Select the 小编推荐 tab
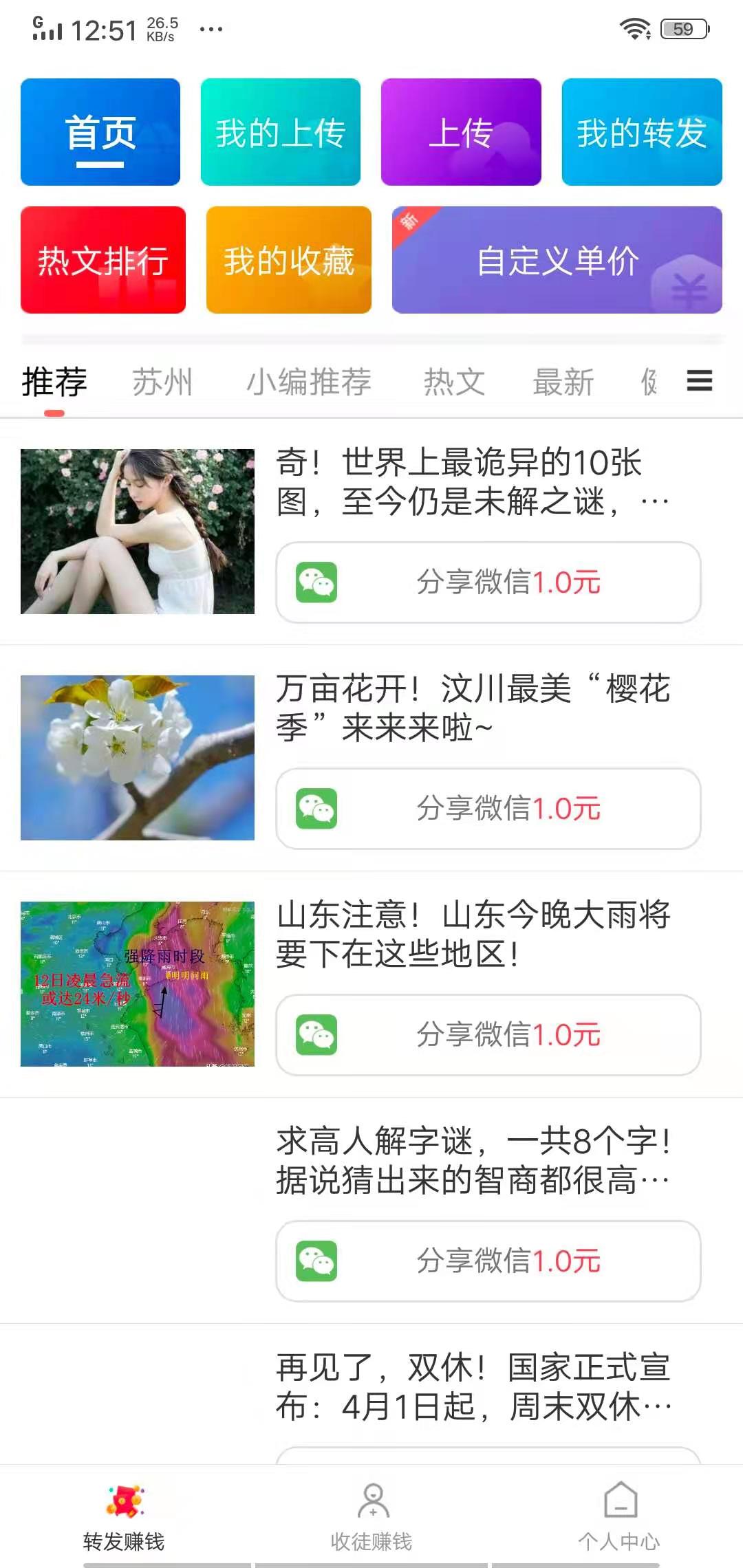 click(x=310, y=382)
